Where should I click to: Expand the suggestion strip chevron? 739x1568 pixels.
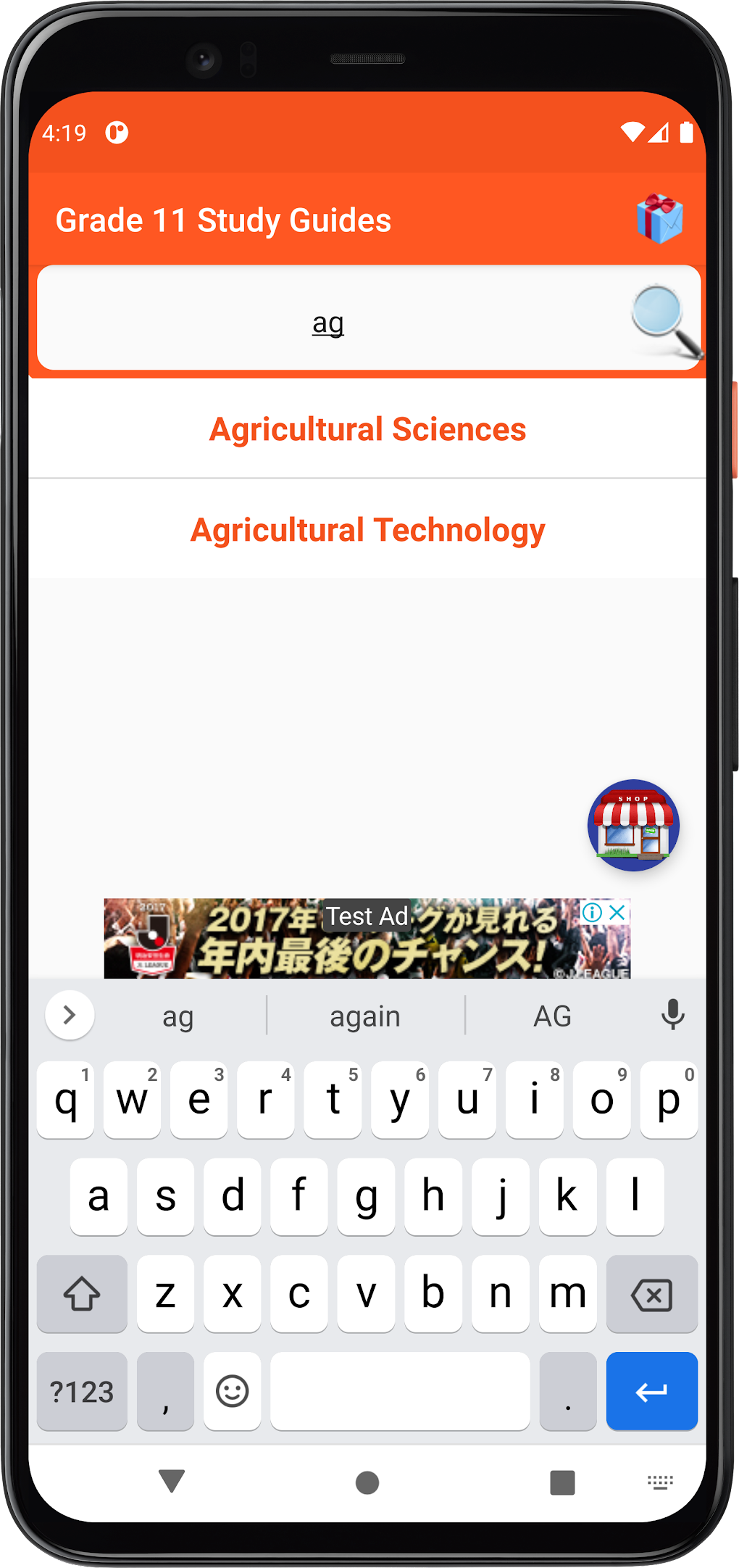pos(69,1014)
